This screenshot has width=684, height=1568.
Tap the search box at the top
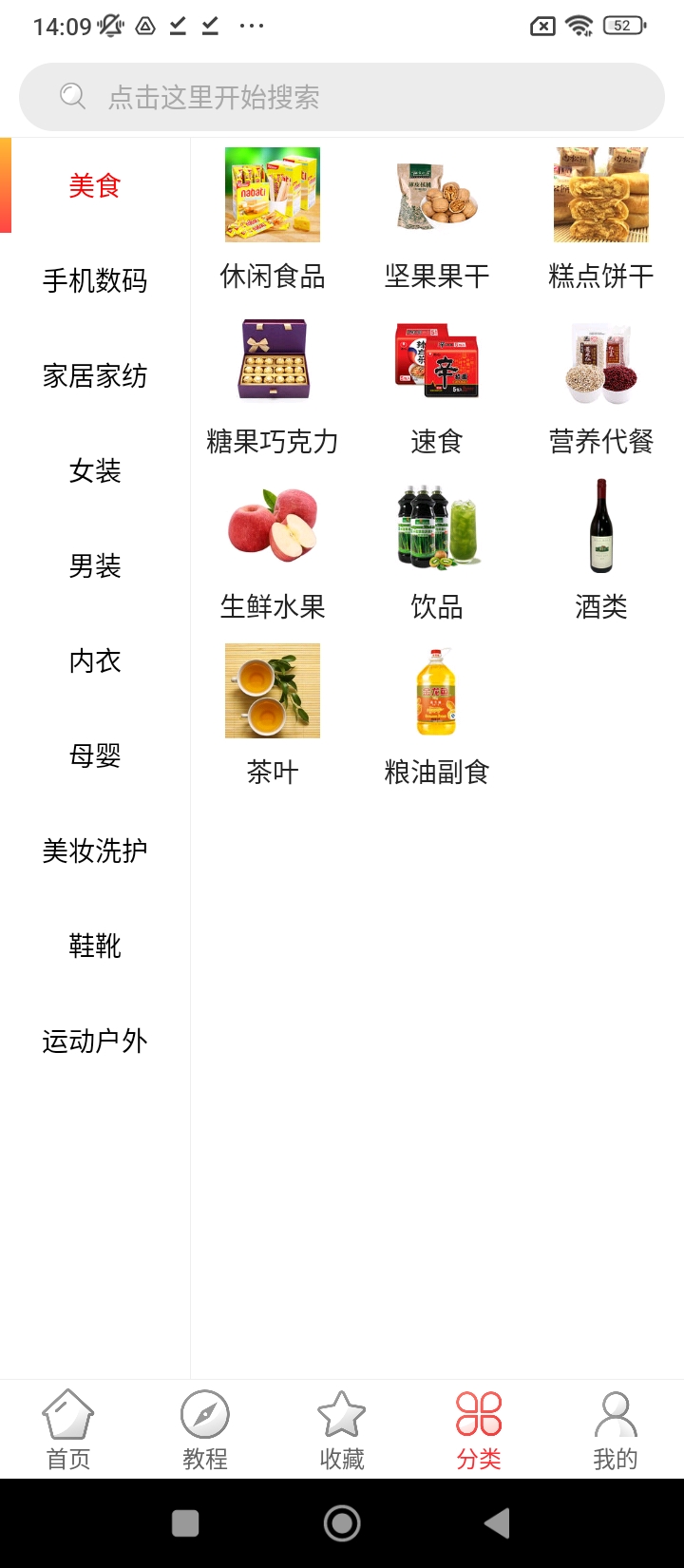pyautogui.click(x=342, y=97)
